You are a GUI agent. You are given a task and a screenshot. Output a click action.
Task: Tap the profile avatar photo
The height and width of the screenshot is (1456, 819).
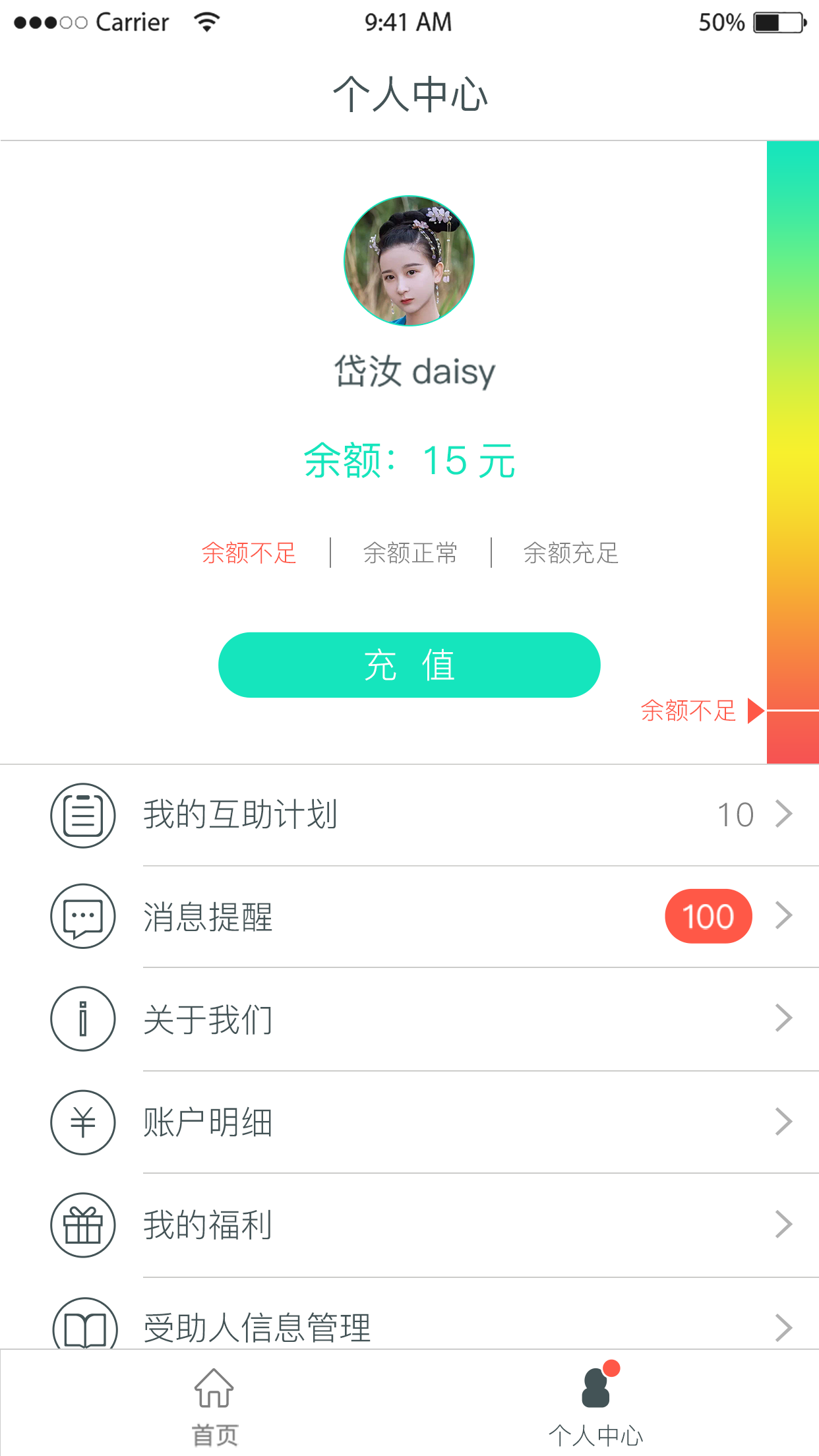409,260
